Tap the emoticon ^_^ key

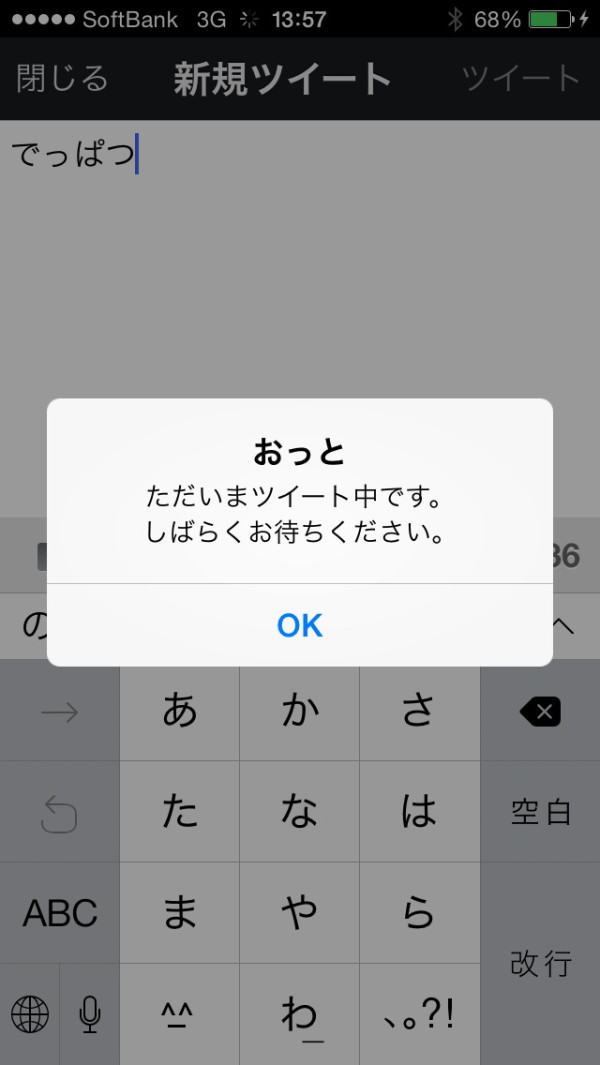coord(180,1015)
